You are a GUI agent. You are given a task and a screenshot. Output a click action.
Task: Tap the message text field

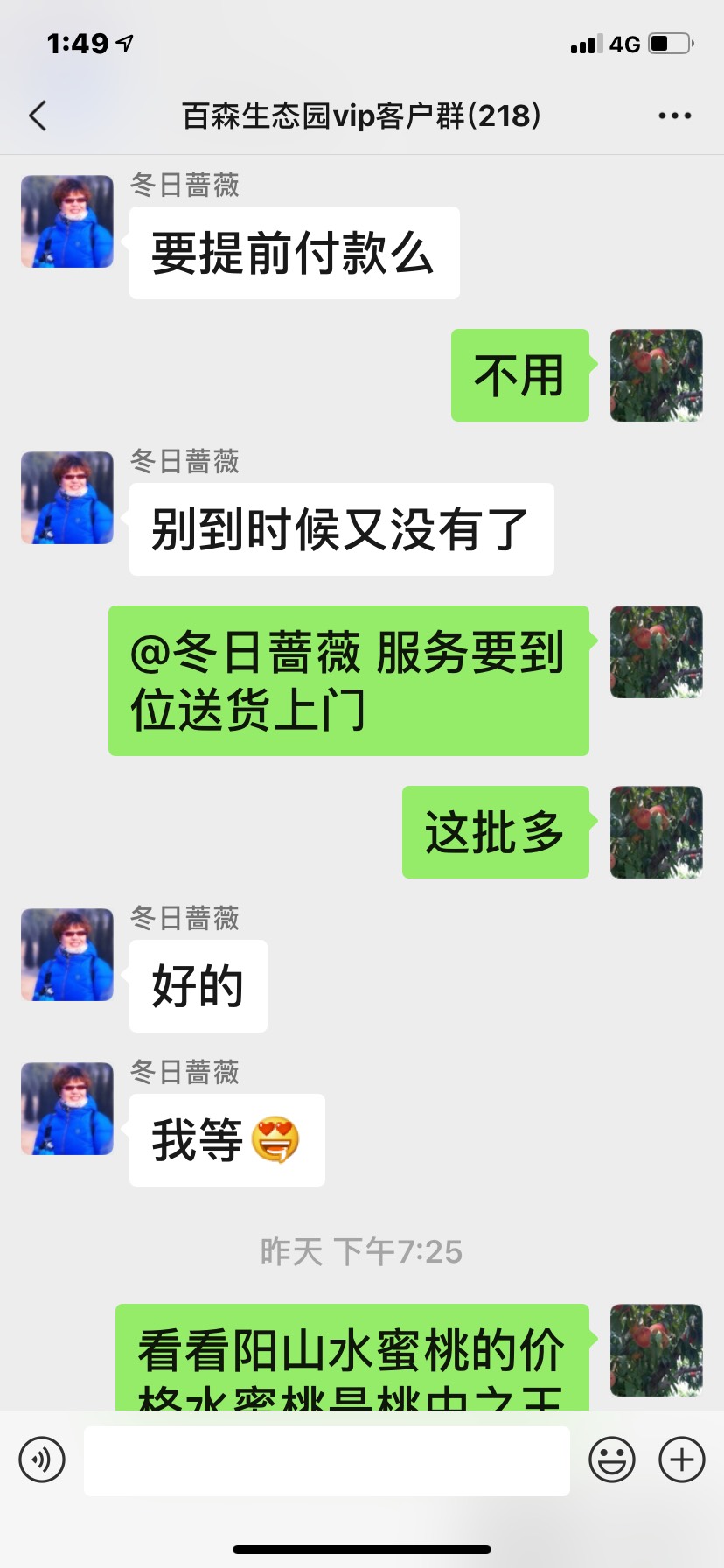pos(327,1460)
